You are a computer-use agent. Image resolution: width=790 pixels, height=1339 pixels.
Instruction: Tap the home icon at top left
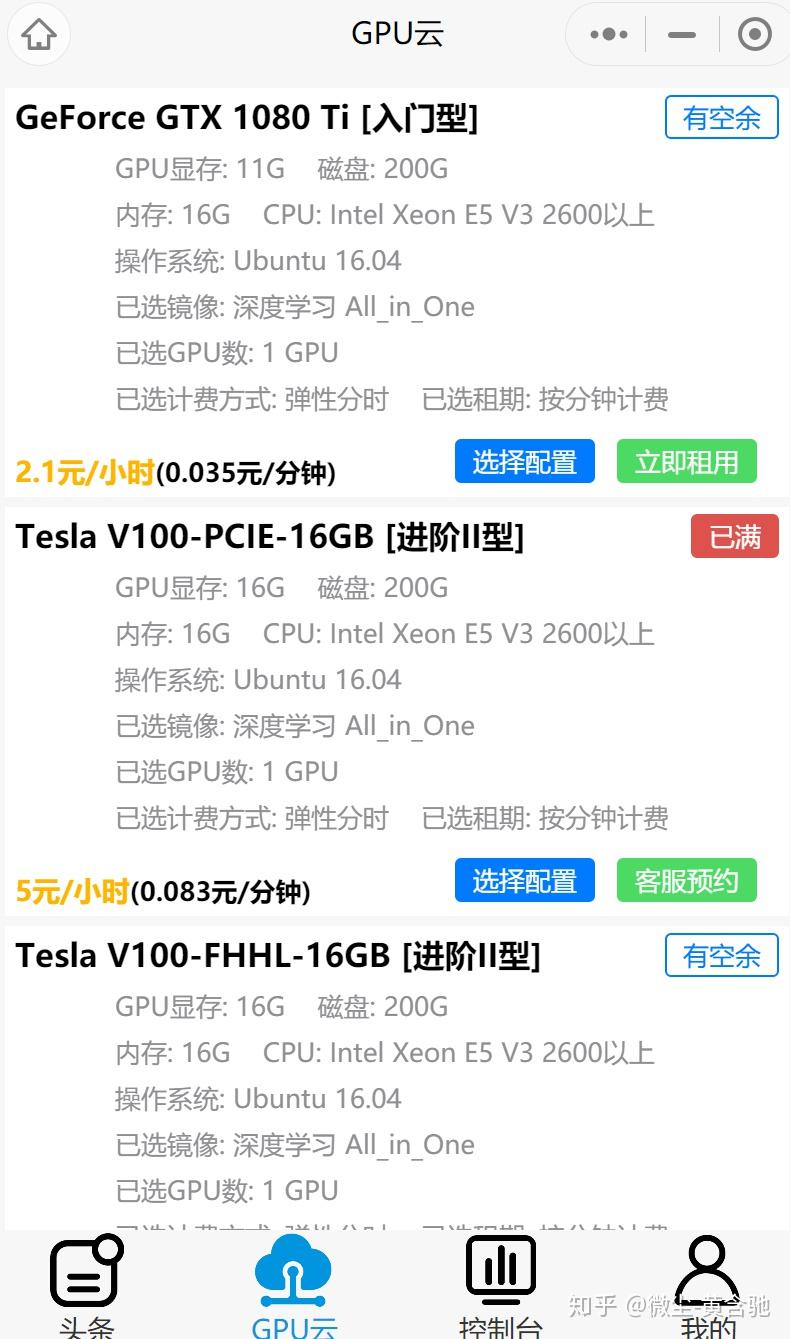tap(38, 34)
